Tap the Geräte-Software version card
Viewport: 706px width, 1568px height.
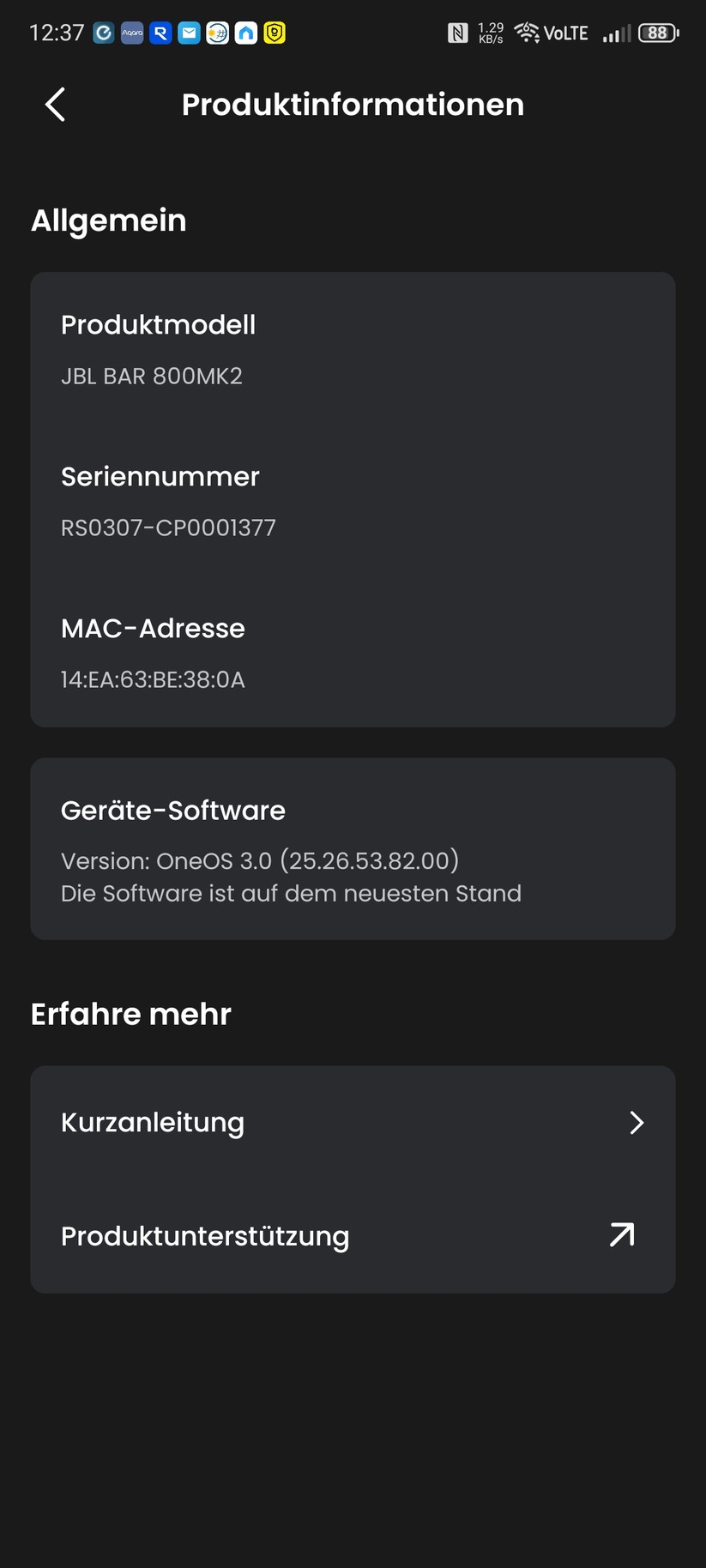[x=353, y=847]
